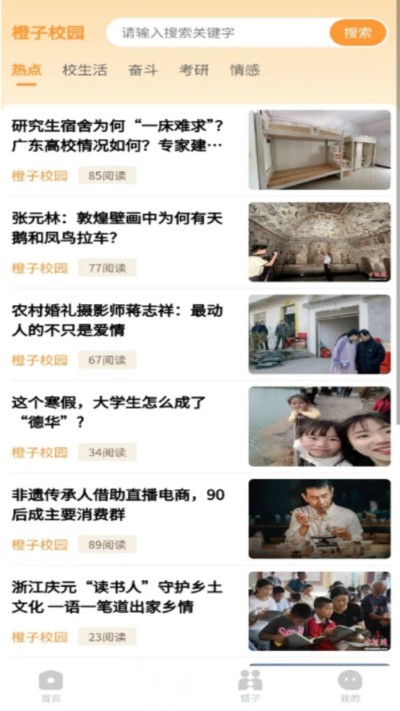This screenshot has width=400, height=711.
Task: Switch to the 情感 tab
Action: click(245, 70)
